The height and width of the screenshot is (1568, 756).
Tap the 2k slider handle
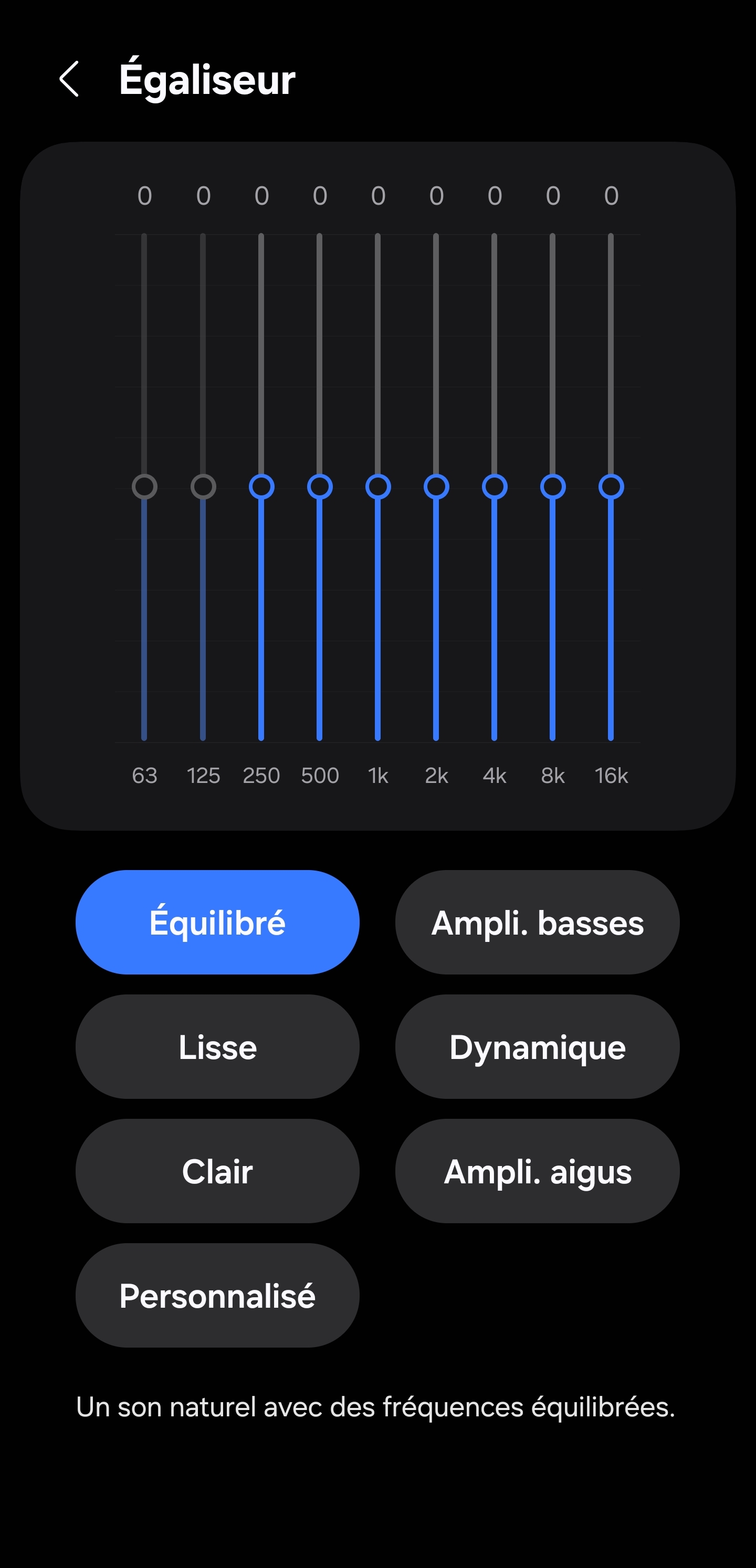coord(436,487)
